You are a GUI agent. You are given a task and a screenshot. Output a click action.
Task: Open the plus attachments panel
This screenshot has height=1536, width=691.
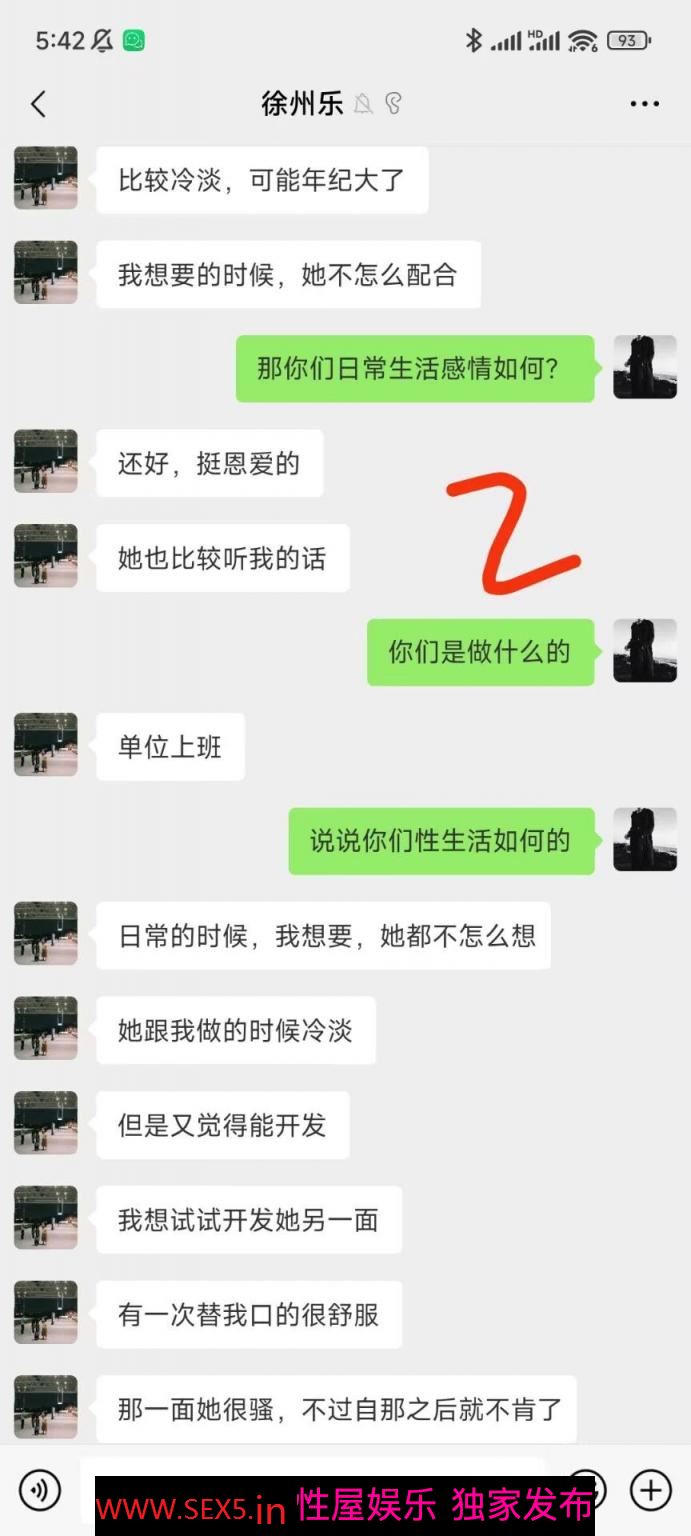pos(650,1490)
